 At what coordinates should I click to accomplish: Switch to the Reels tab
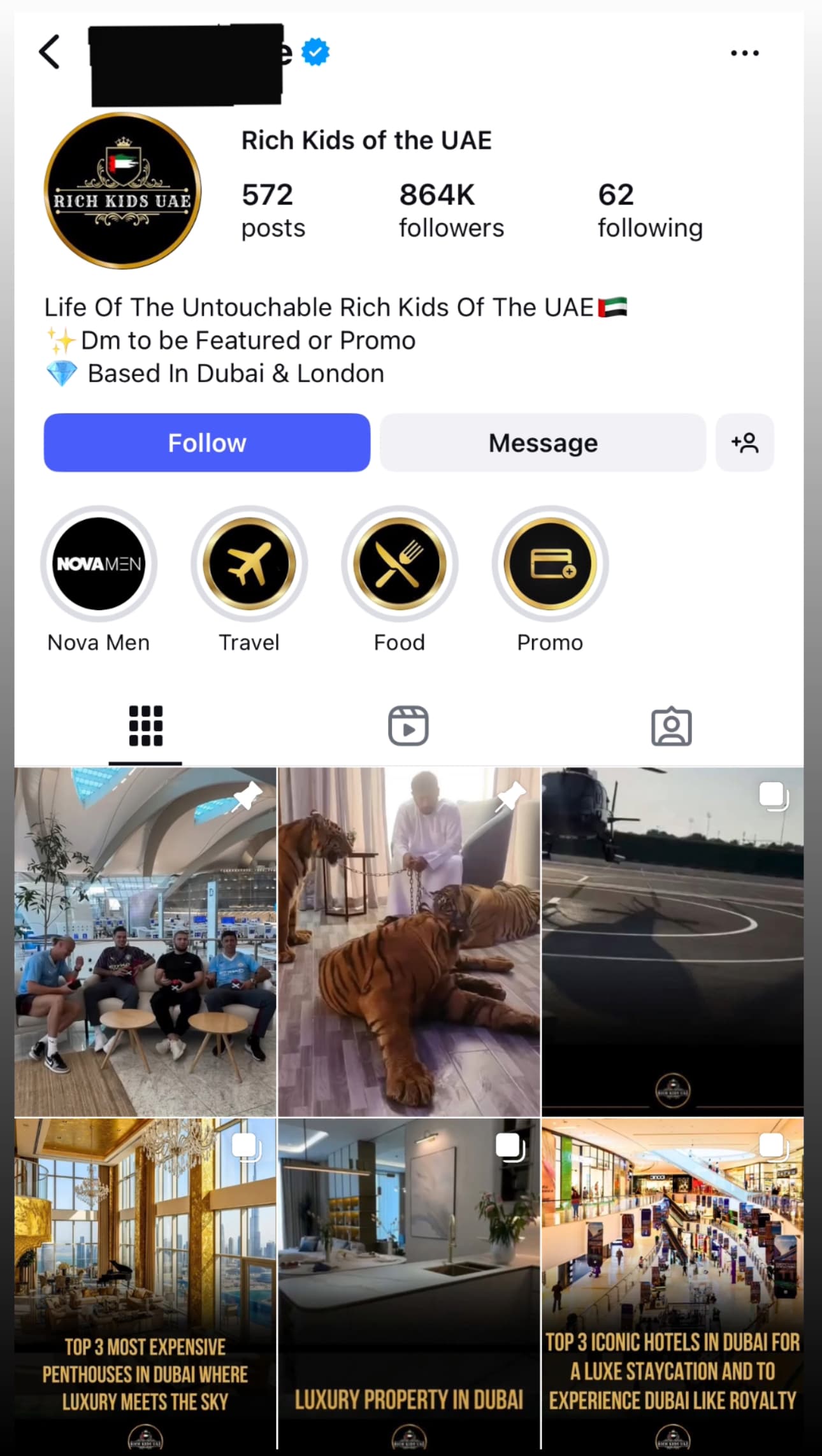[408, 726]
